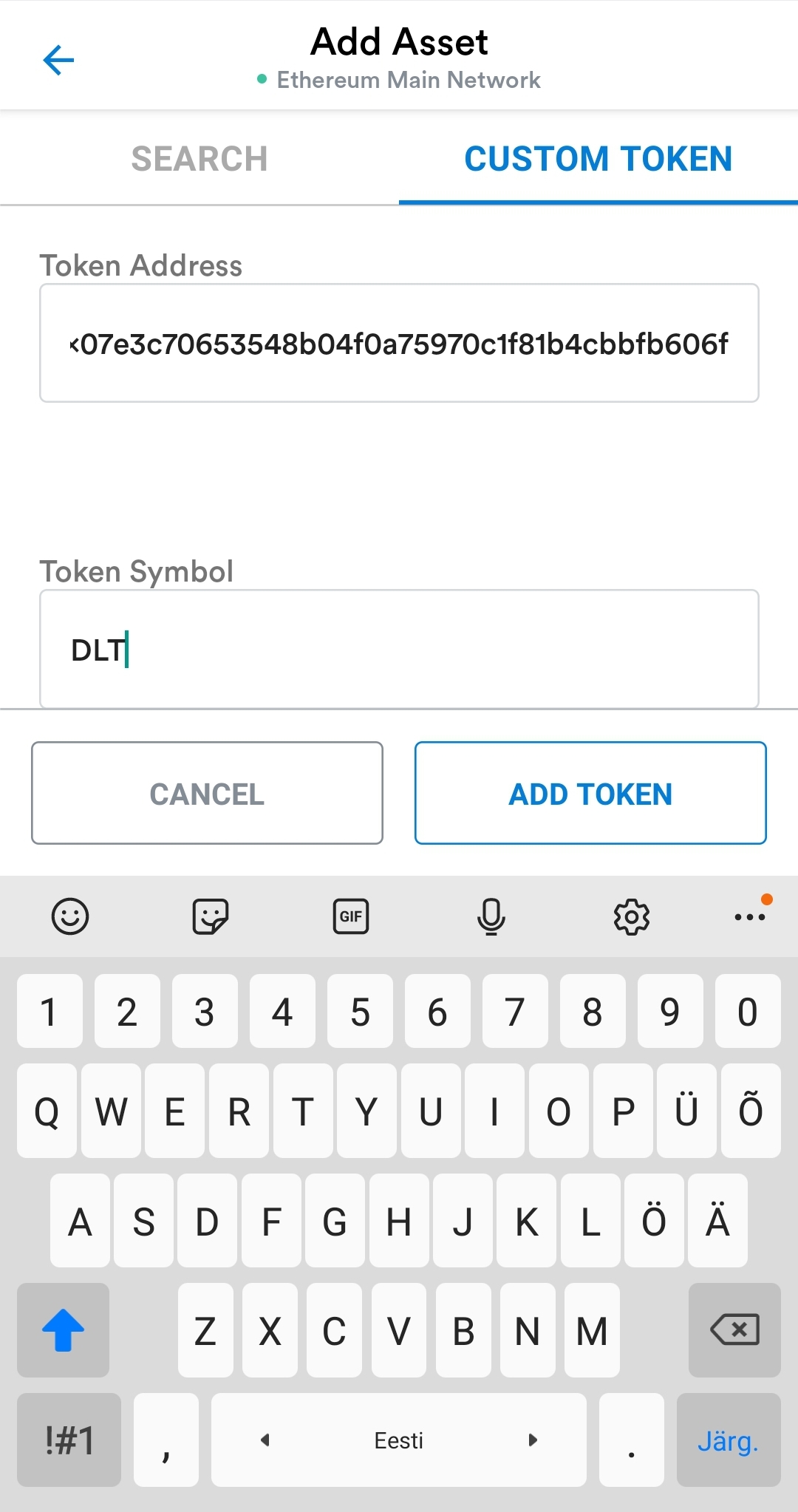Open the keyboard sticker panel
798x1512 pixels.
(x=211, y=917)
